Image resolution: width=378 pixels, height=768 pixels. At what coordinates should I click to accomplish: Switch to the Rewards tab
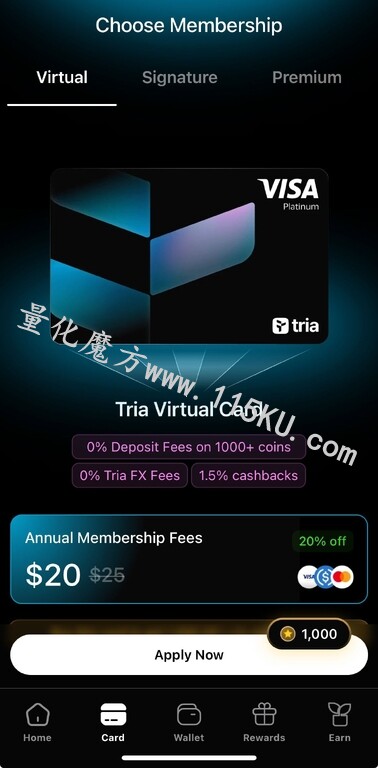pyautogui.click(x=264, y=722)
